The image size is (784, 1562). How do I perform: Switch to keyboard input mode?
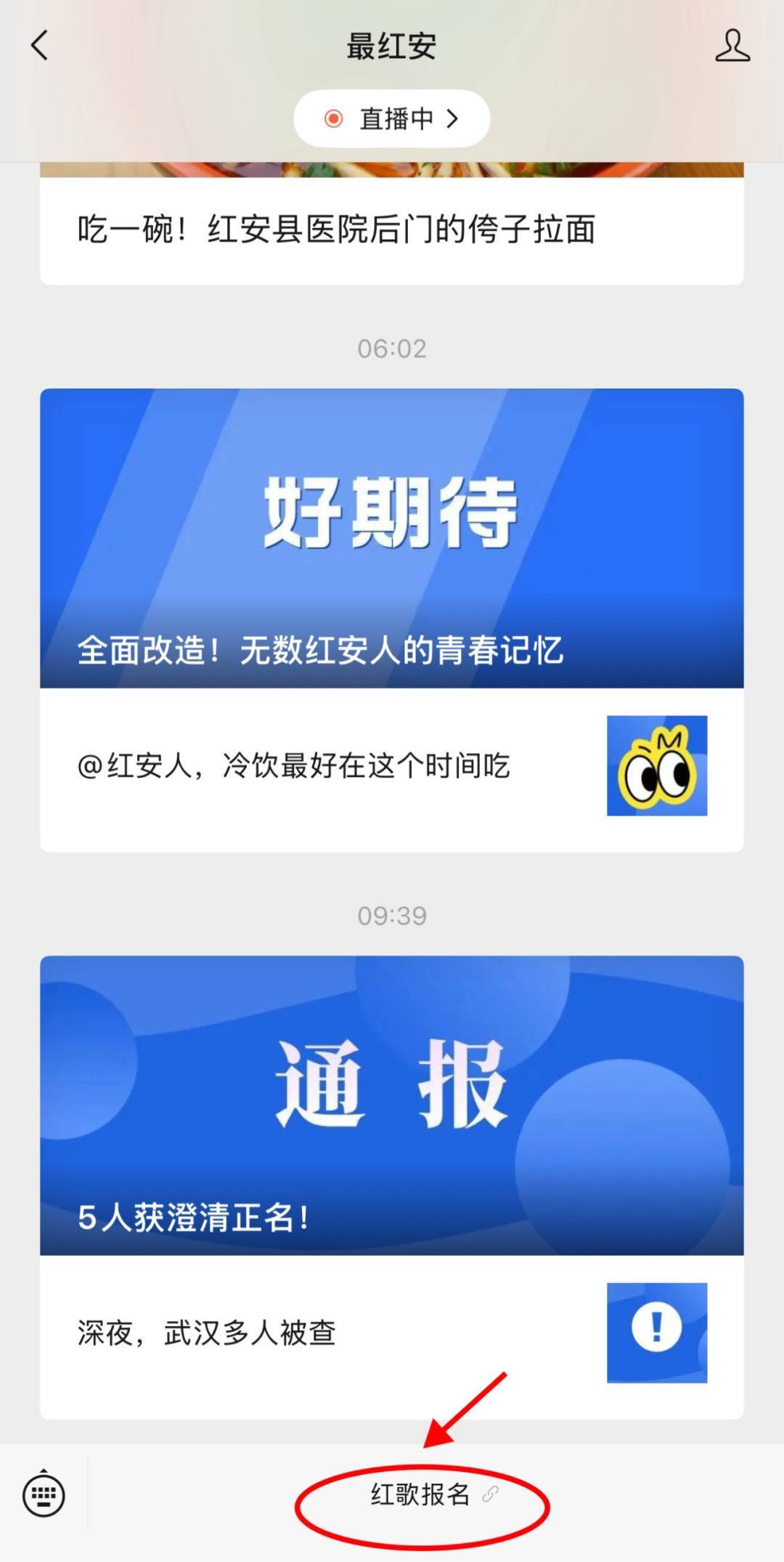click(44, 1495)
